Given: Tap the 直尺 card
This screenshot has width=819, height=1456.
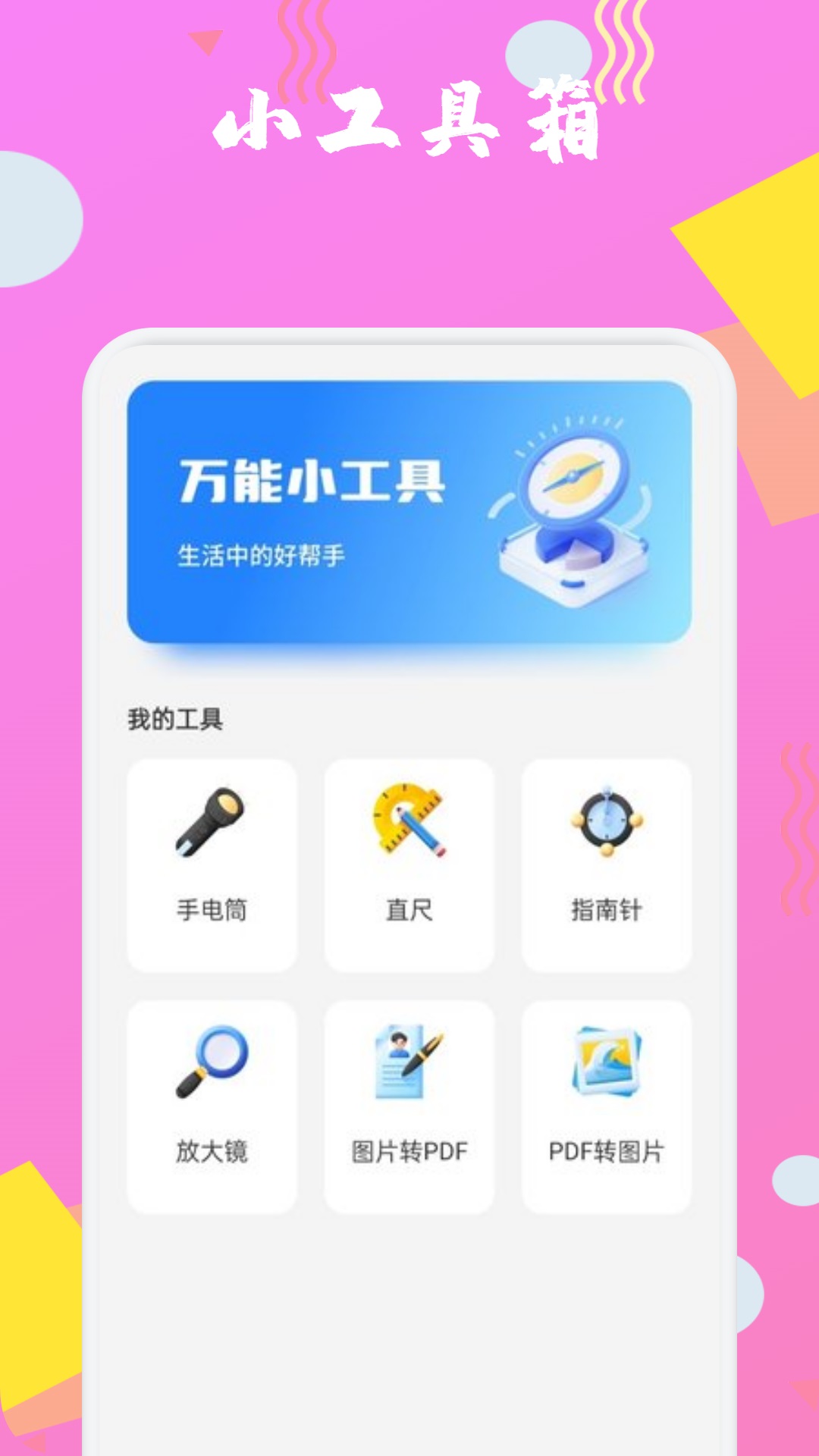Looking at the screenshot, I should pyautogui.click(x=408, y=864).
